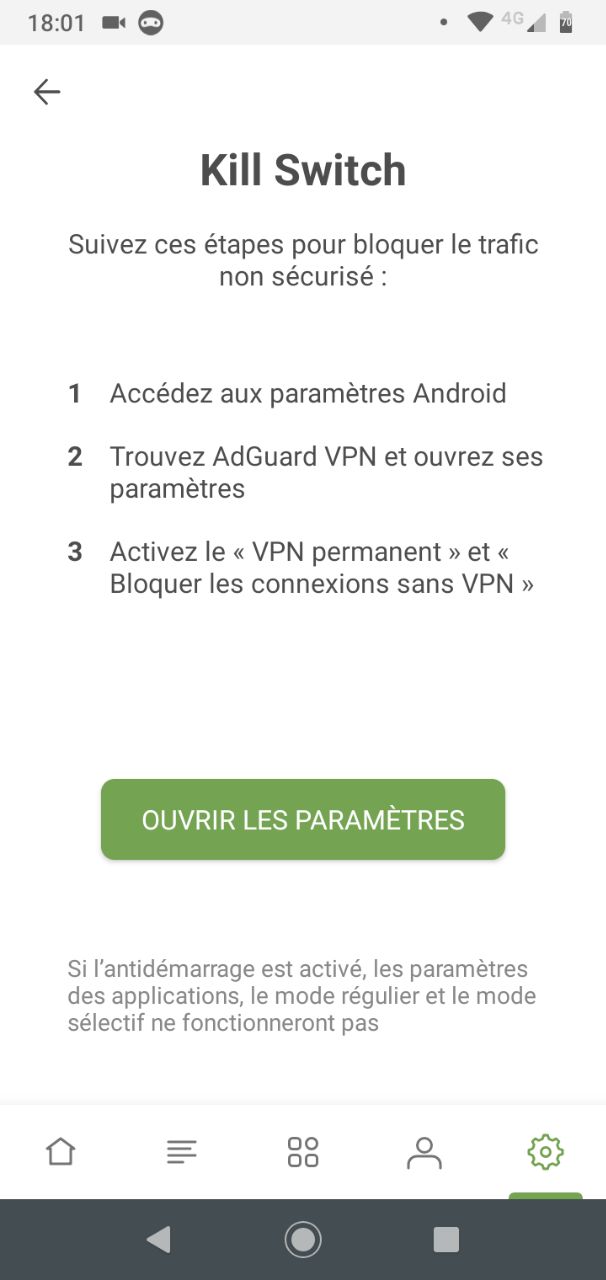Switch to the home tab

(x=61, y=1152)
